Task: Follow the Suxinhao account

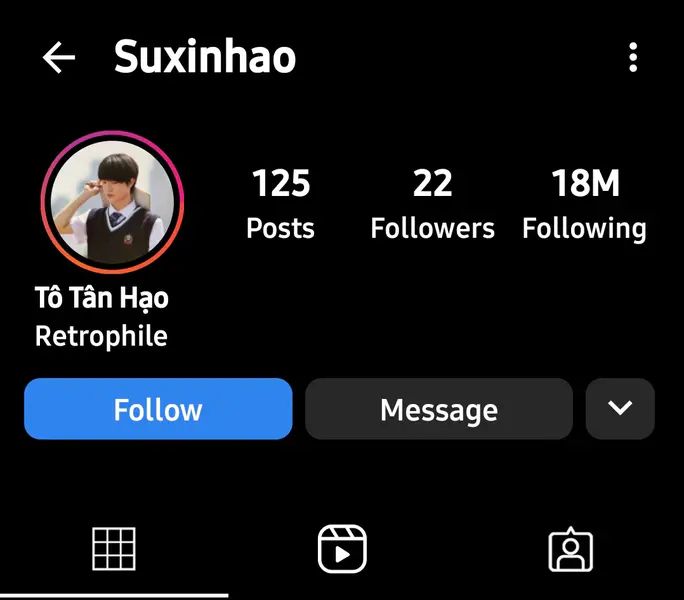Action: pos(158,409)
